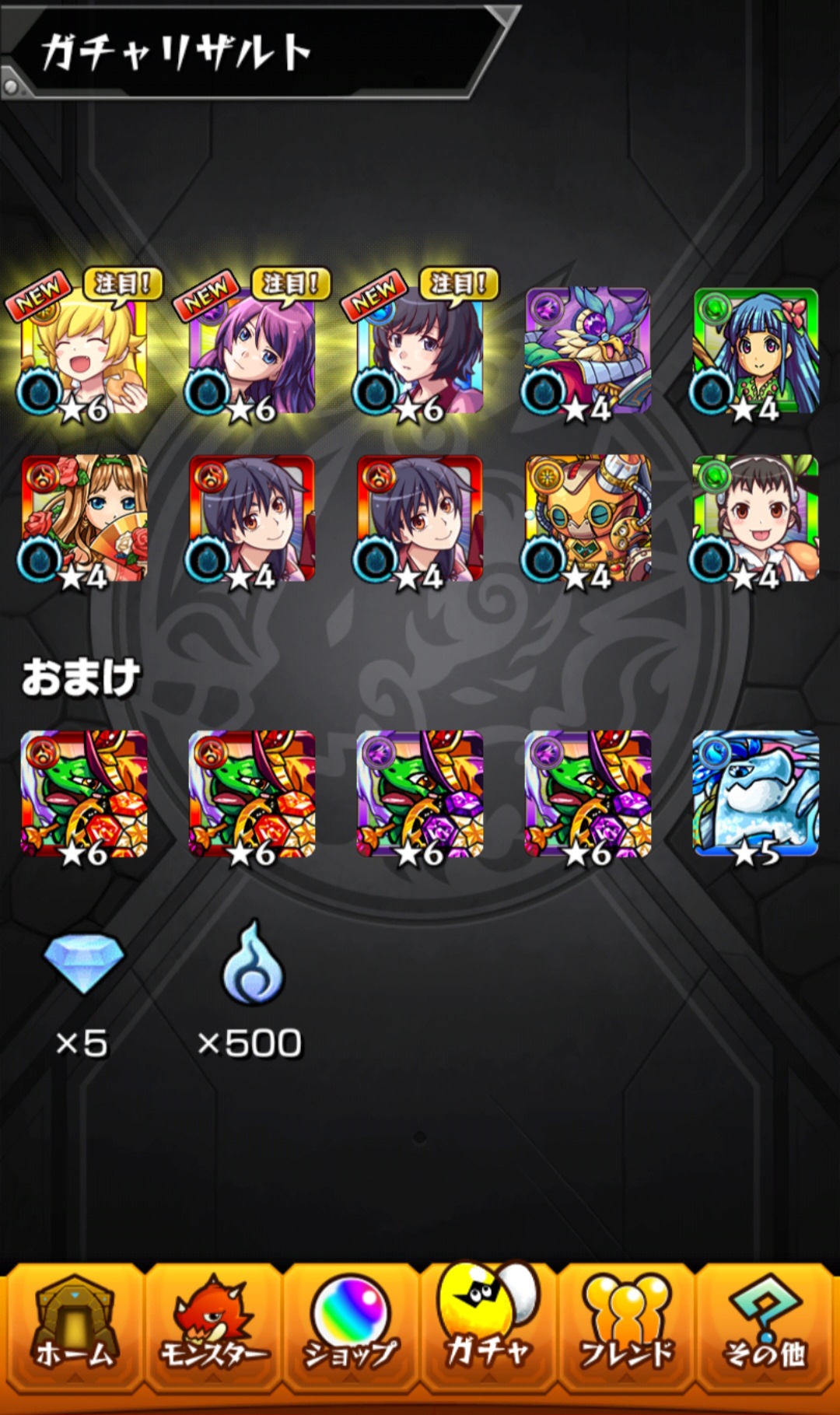Open the blue-haired green ★4 girl
This screenshot has height=1415, width=840.
756,351
